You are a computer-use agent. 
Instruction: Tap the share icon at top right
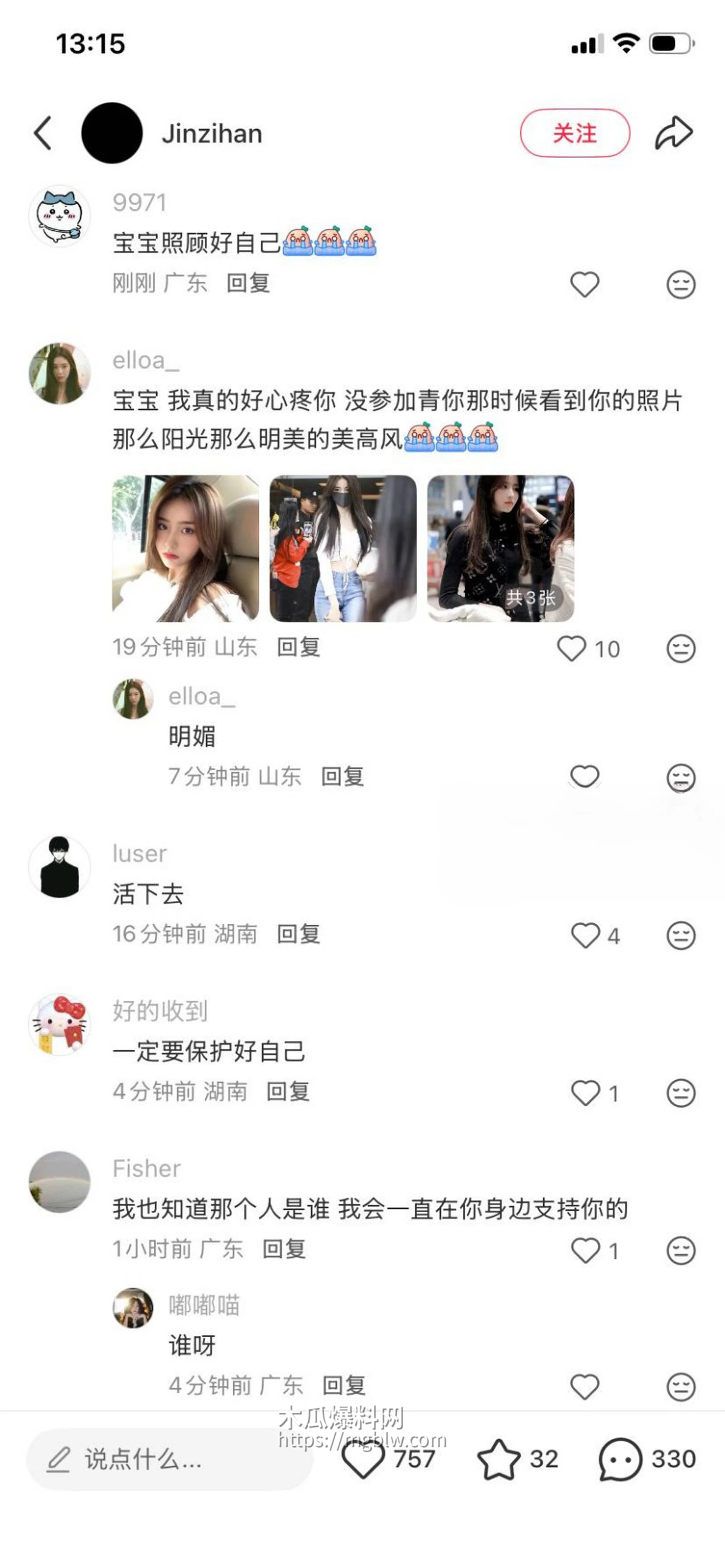click(x=673, y=133)
